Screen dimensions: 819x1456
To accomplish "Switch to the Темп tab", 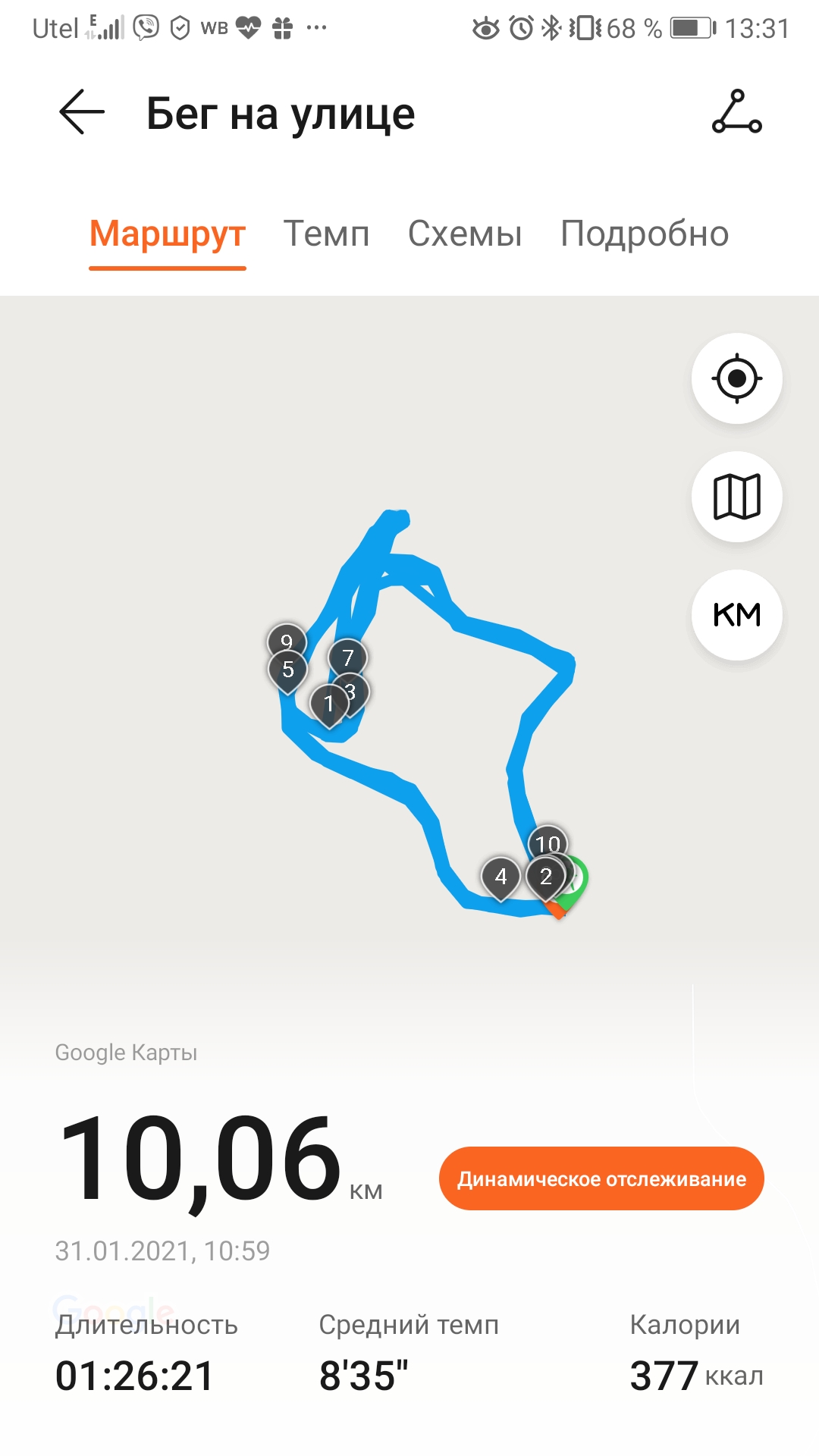I will pos(326,234).
